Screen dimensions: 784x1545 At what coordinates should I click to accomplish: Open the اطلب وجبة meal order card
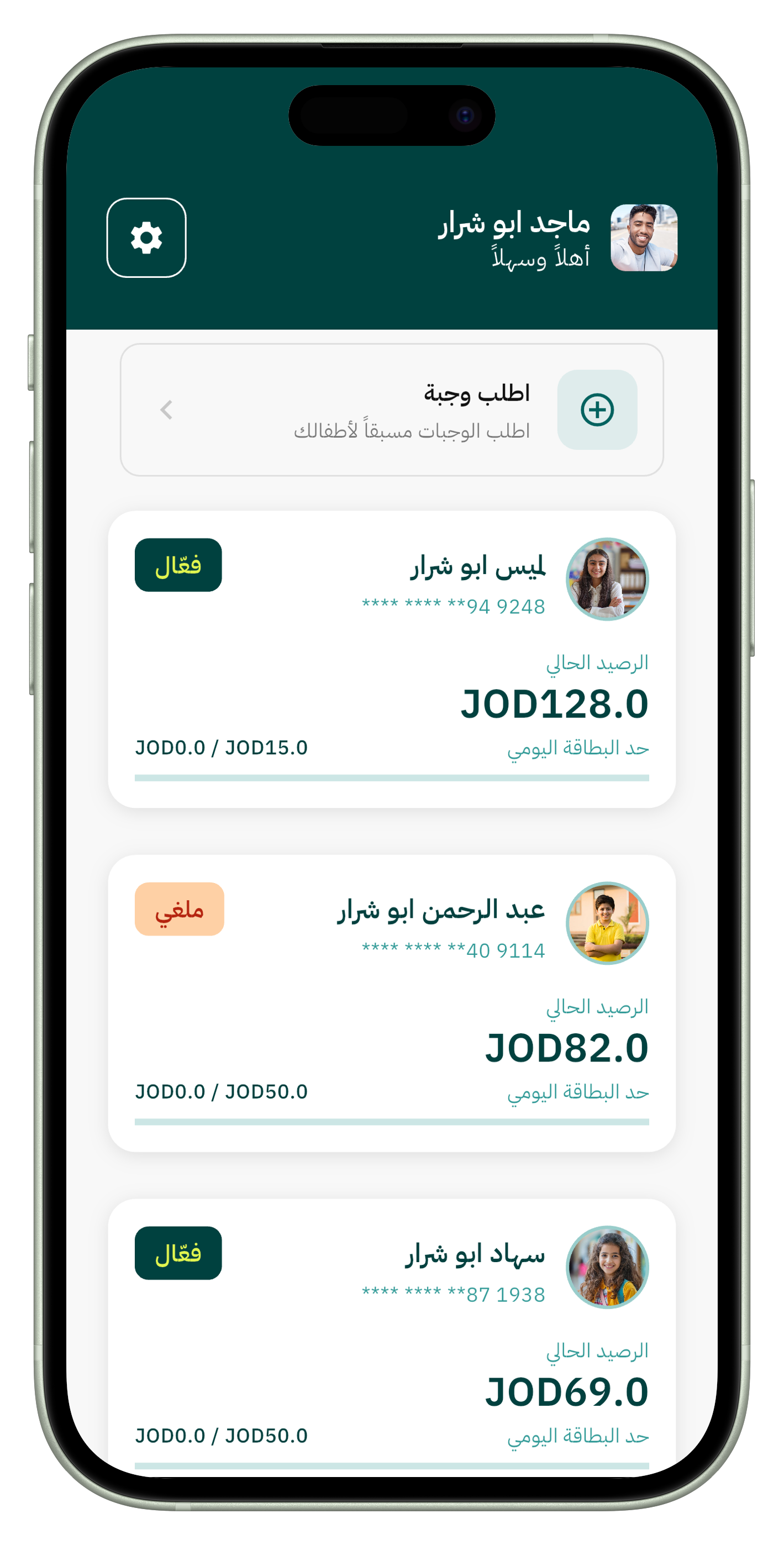point(392,409)
